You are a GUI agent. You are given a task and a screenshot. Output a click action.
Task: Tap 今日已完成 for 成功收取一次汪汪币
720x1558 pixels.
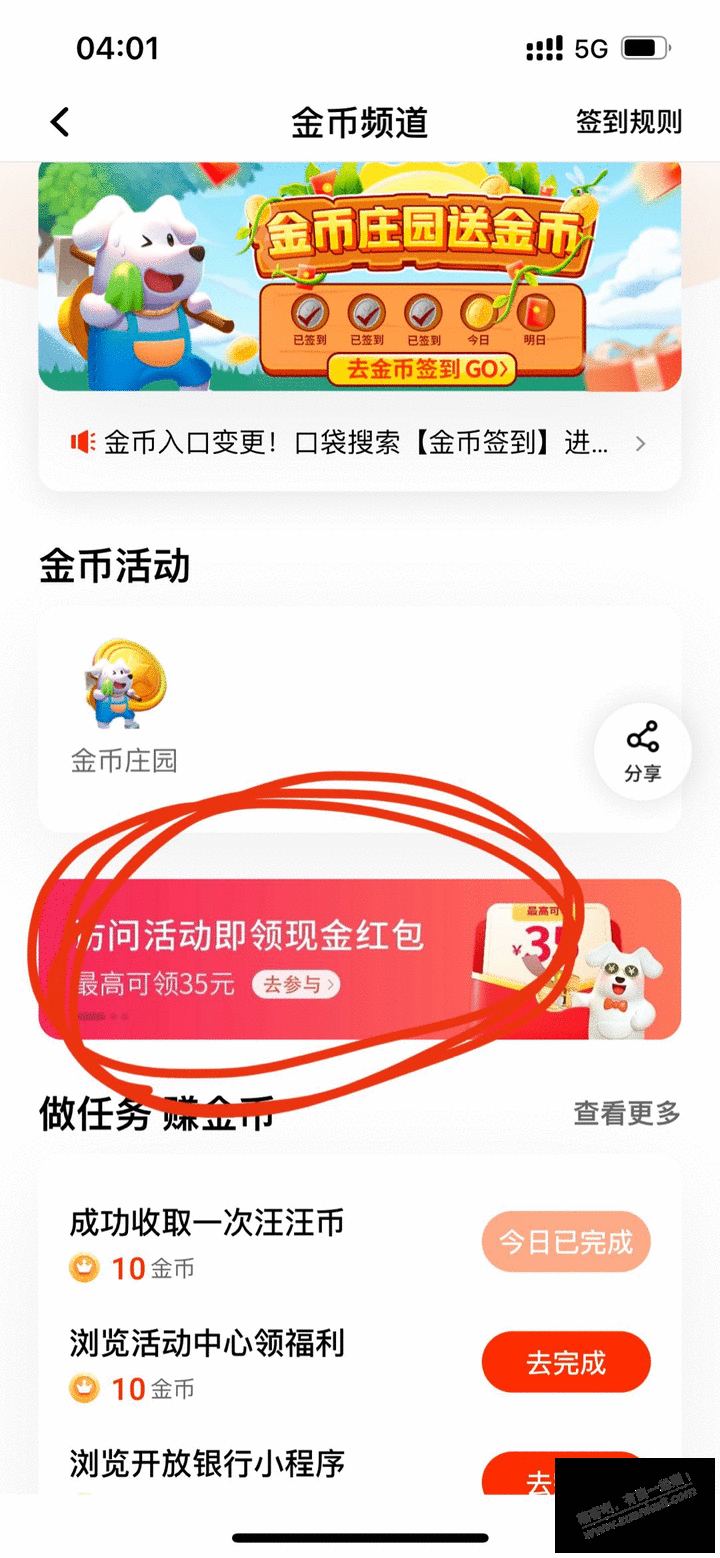[x=566, y=1242]
